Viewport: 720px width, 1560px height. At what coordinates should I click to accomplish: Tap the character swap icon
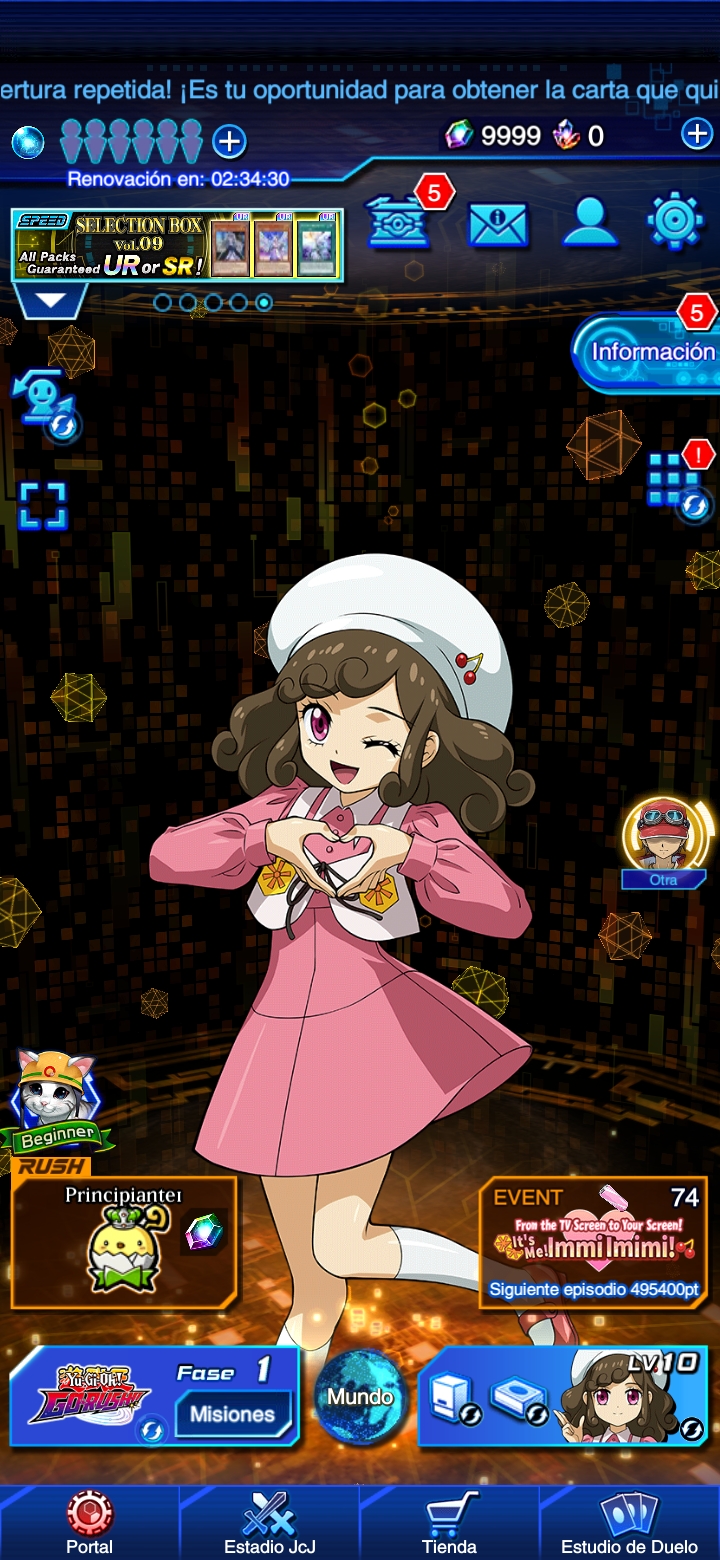click(x=44, y=403)
